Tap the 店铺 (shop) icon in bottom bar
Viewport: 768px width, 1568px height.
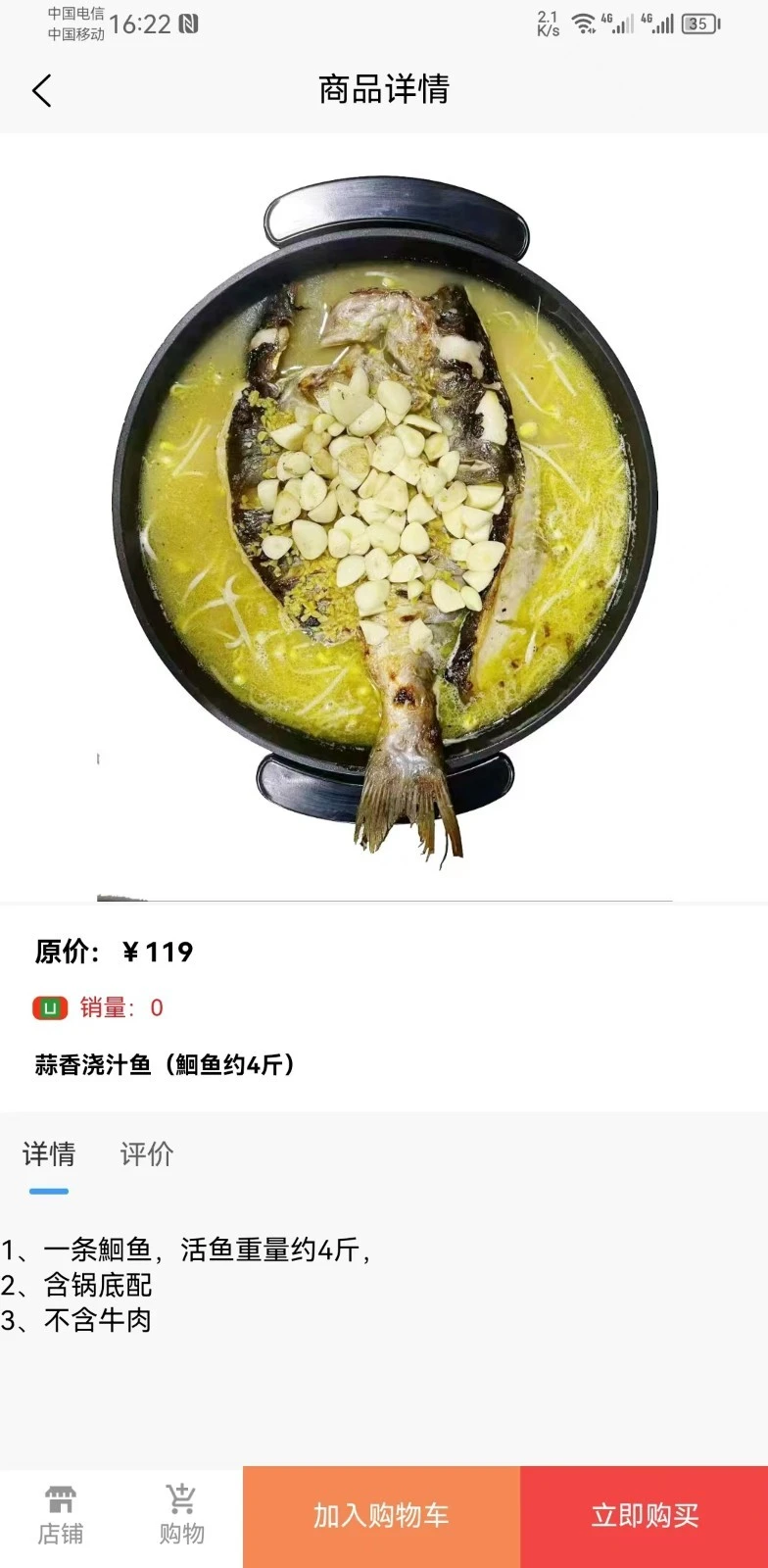(61, 1509)
